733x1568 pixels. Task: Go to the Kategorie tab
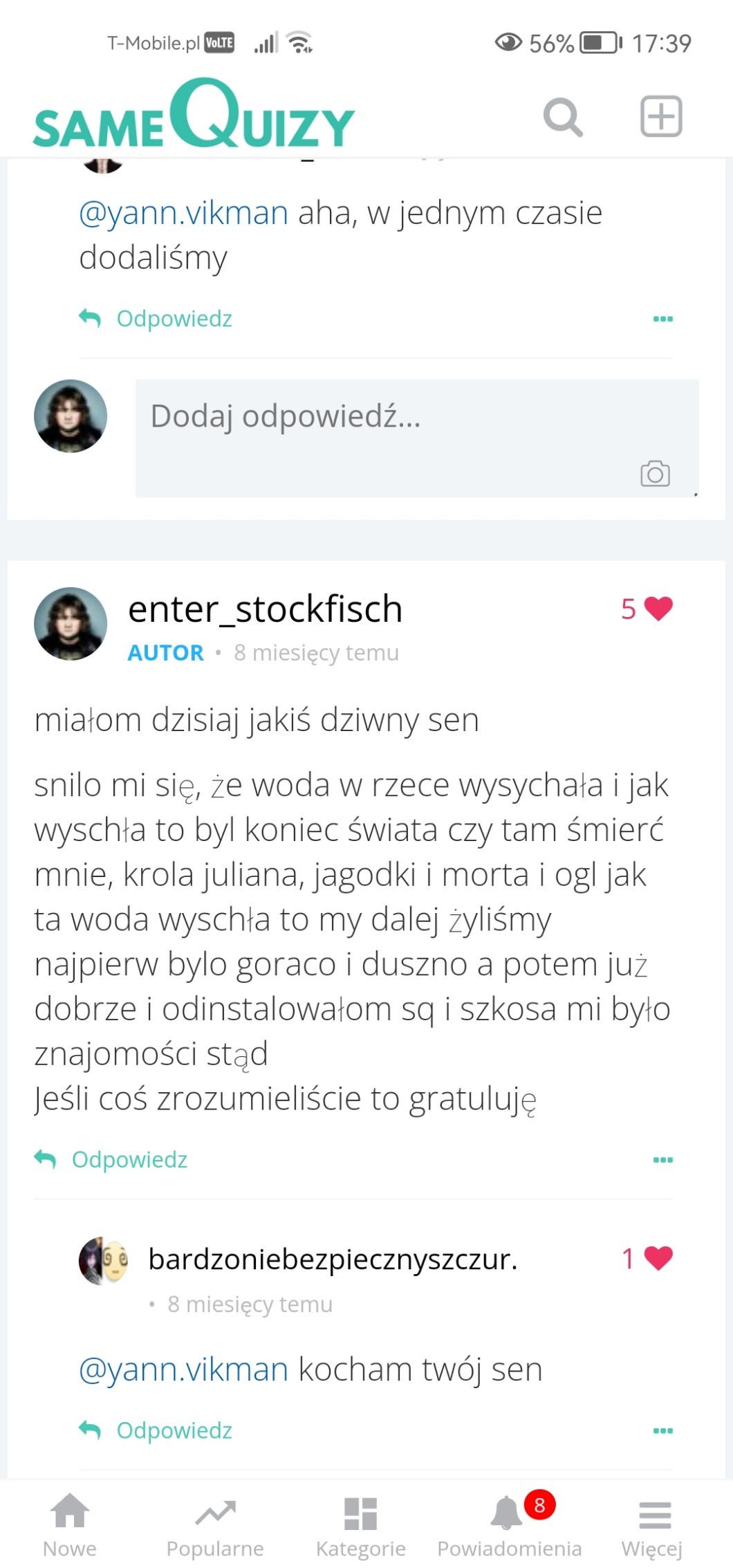click(x=360, y=1524)
